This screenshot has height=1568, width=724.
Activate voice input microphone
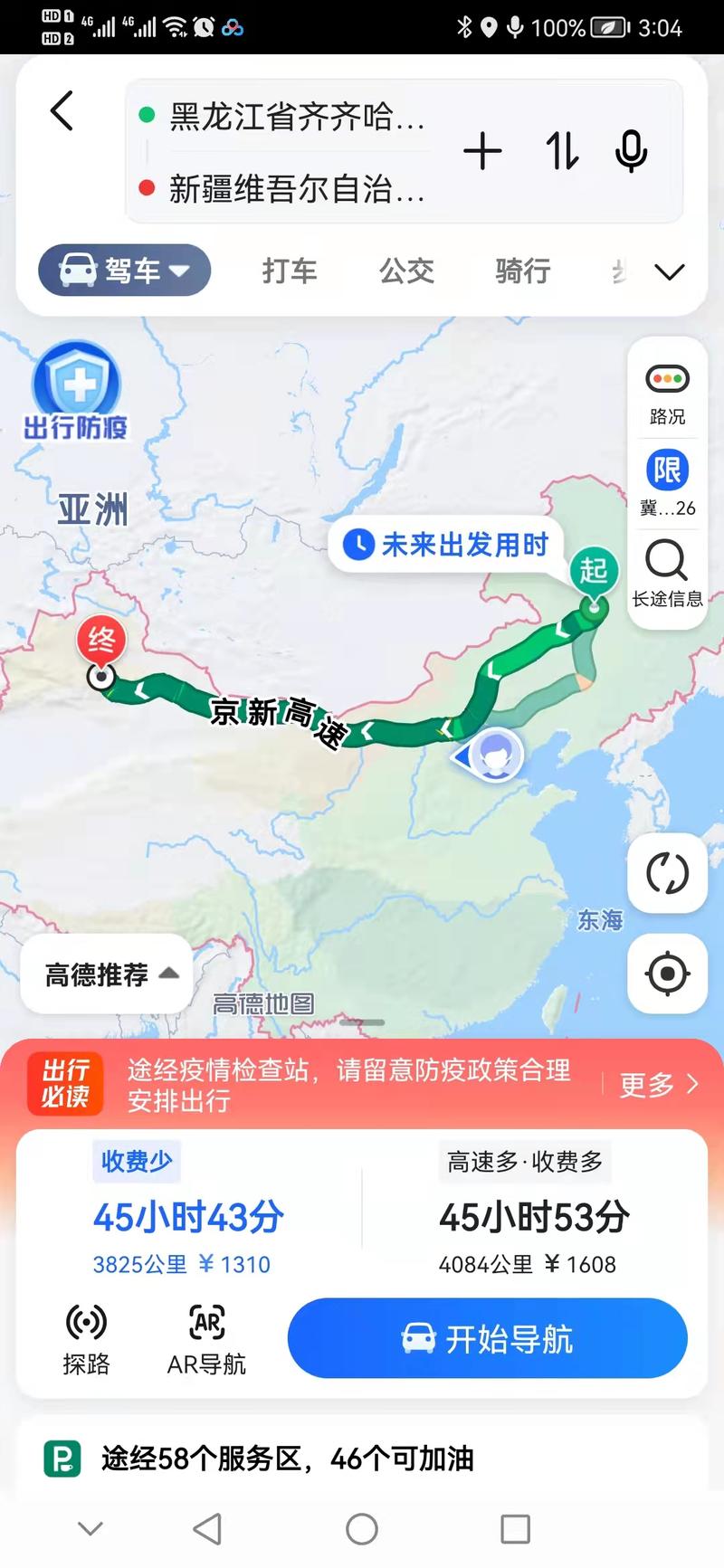tap(631, 151)
